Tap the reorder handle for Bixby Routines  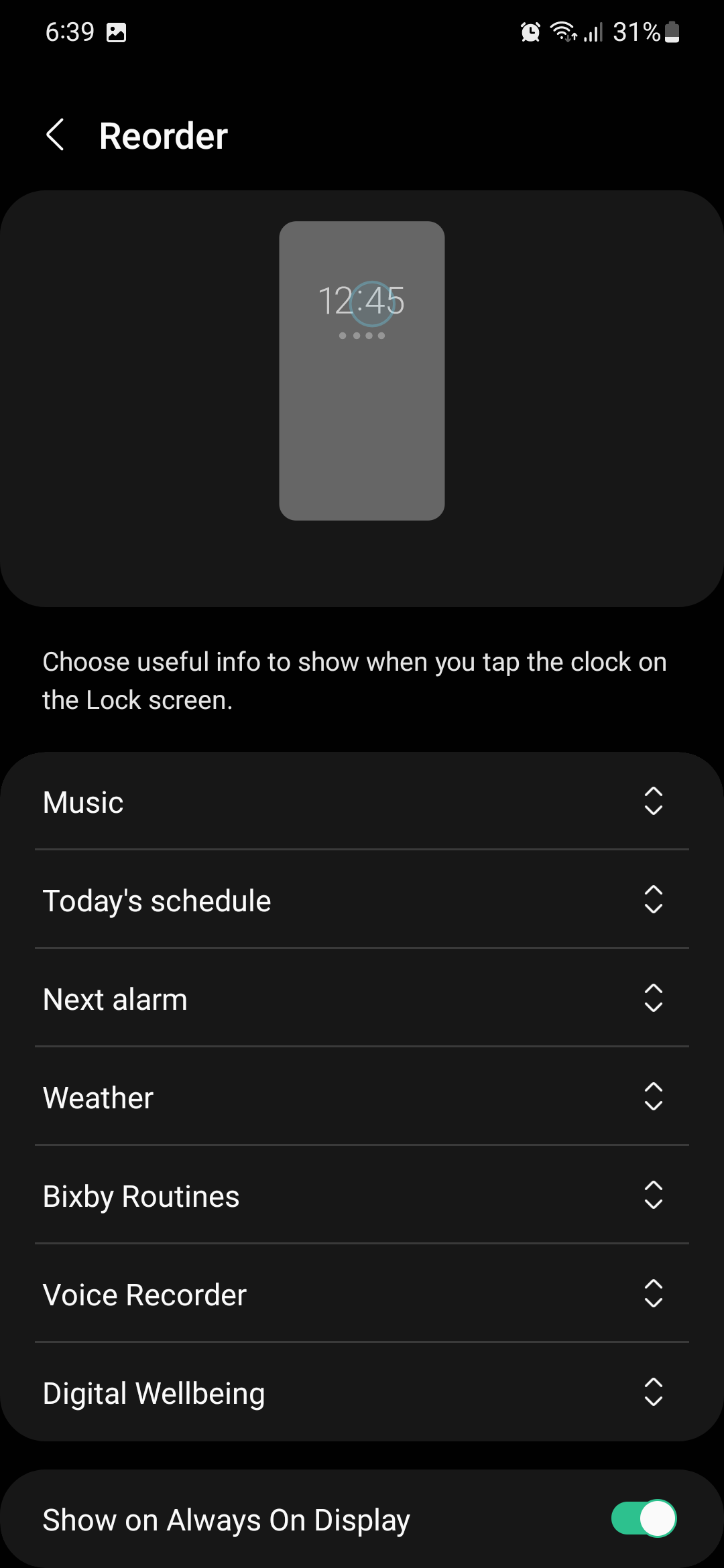[x=653, y=1195]
